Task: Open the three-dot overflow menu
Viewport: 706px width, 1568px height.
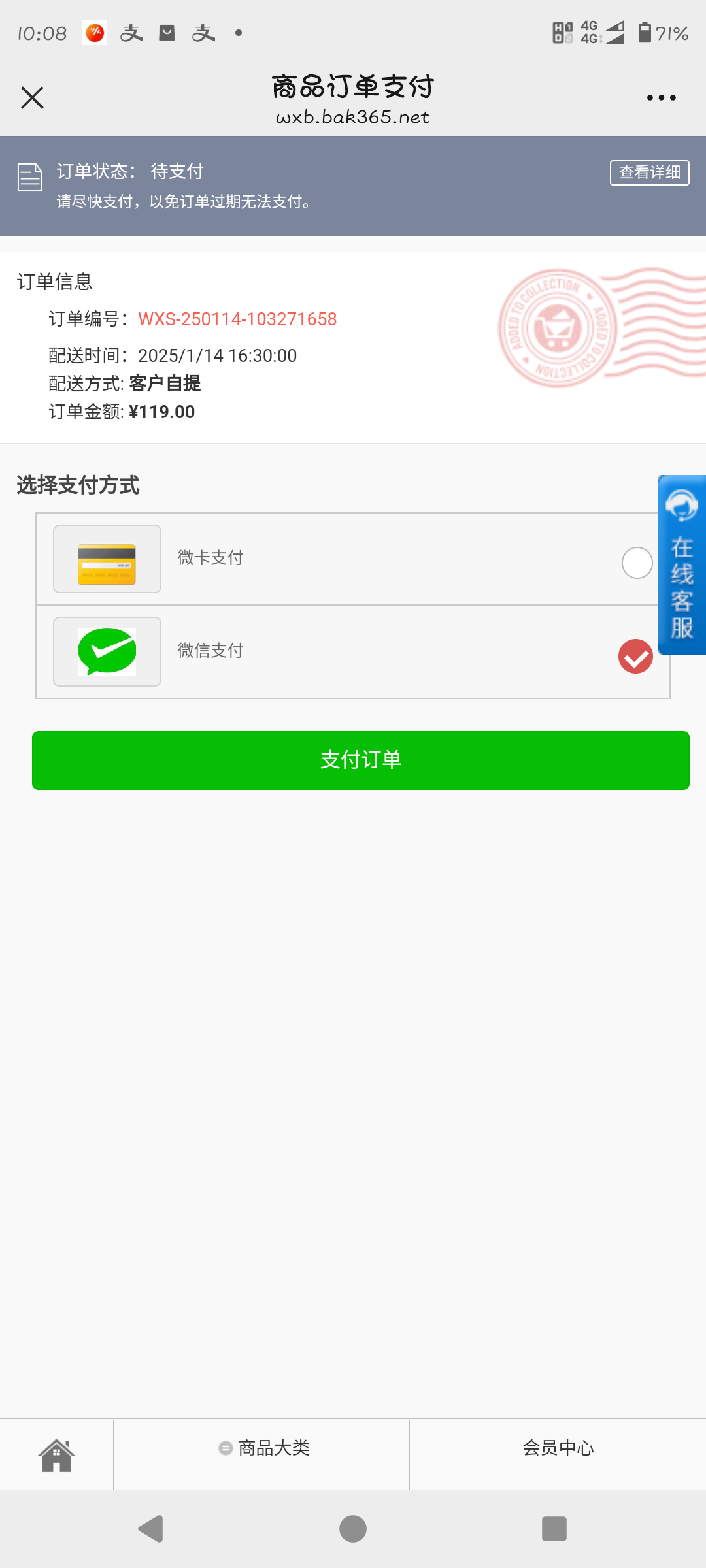Action: click(661, 98)
